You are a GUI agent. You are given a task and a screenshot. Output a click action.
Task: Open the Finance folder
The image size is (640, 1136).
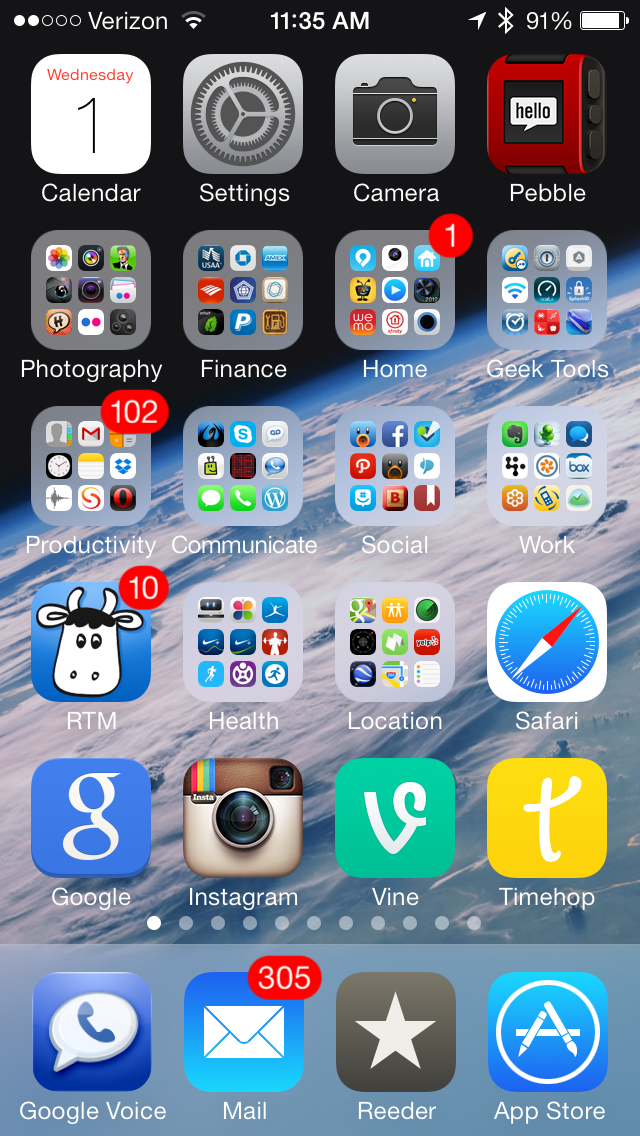pyautogui.click(x=243, y=290)
